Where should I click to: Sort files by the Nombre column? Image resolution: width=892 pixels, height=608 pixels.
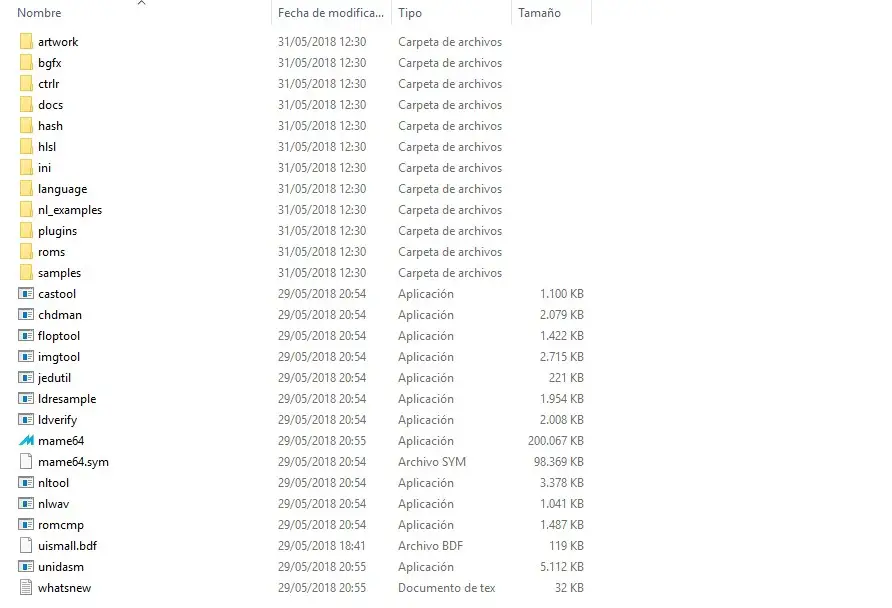40,13
